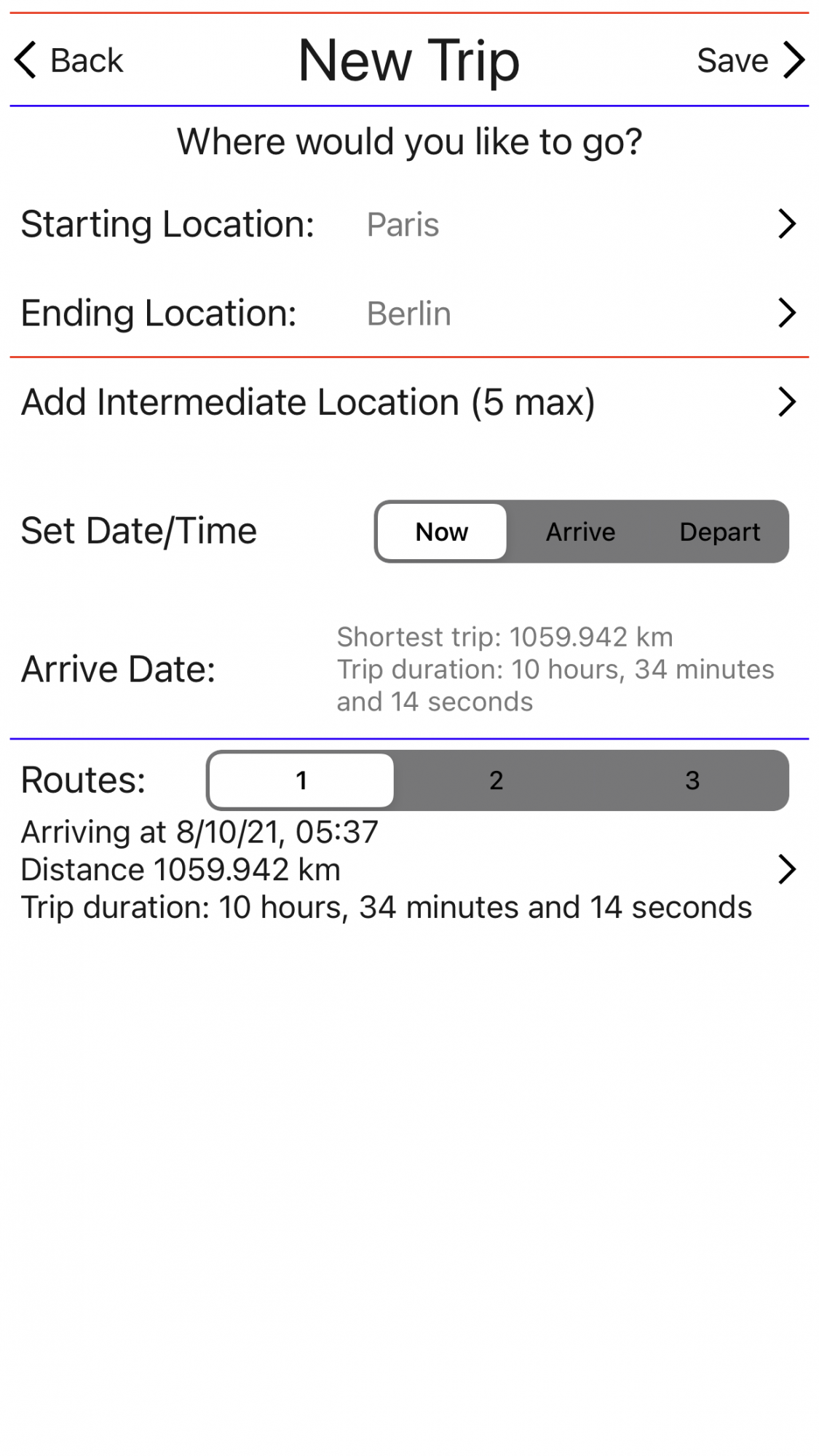Go back from New Trip

[x=69, y=60]
